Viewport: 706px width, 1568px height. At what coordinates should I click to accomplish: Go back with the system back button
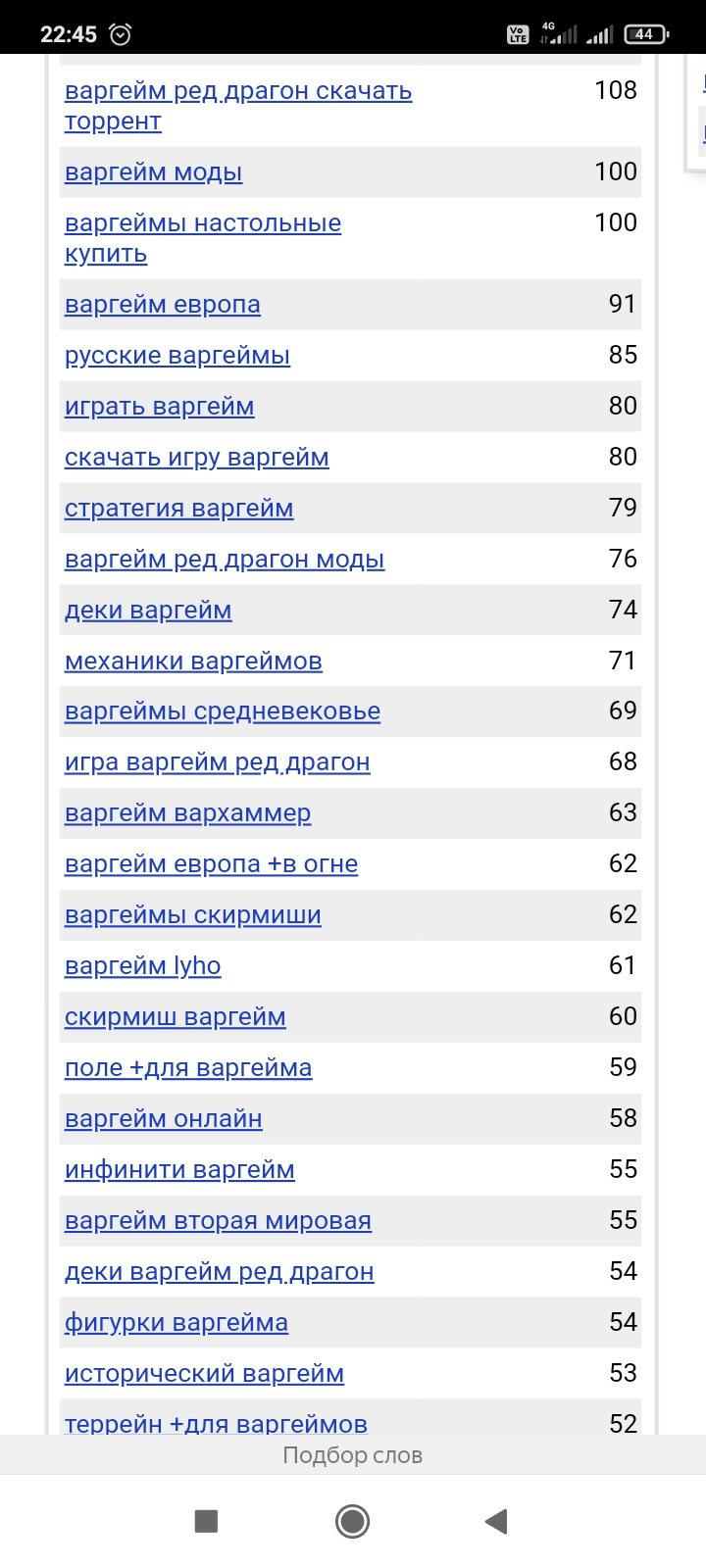(496, 1521)
